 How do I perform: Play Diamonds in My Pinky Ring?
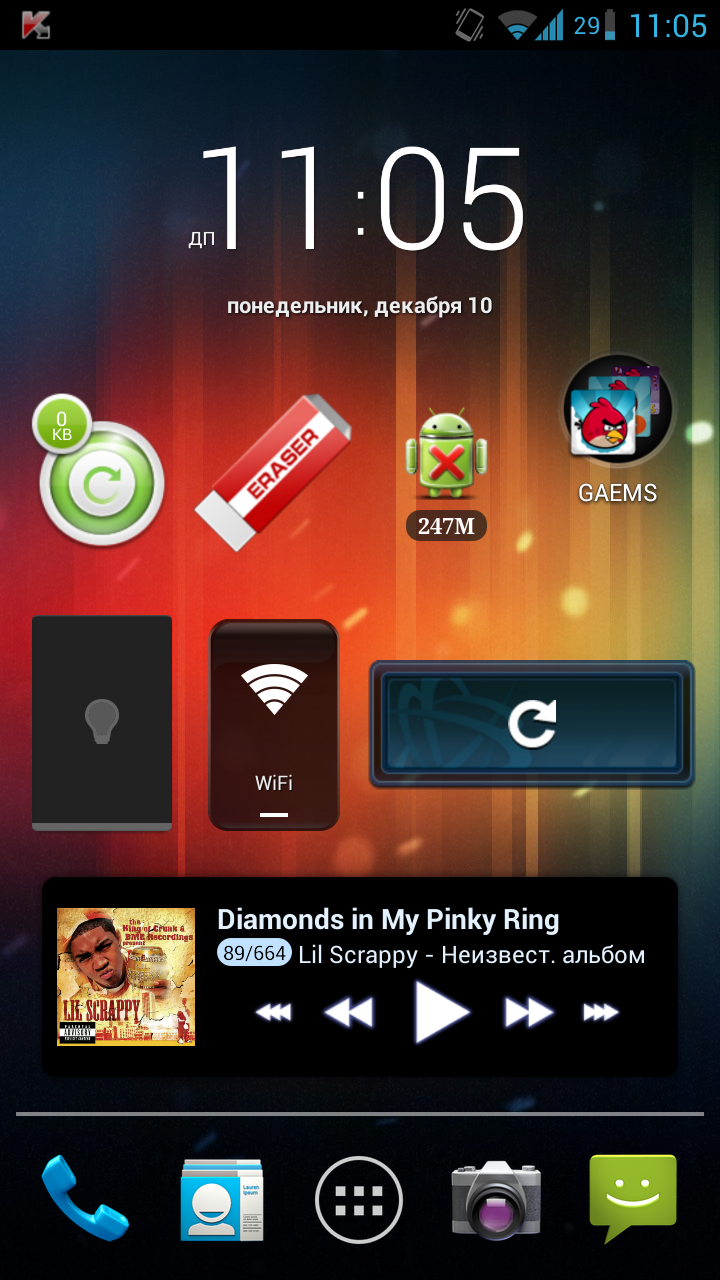[x=441, y=1011]
